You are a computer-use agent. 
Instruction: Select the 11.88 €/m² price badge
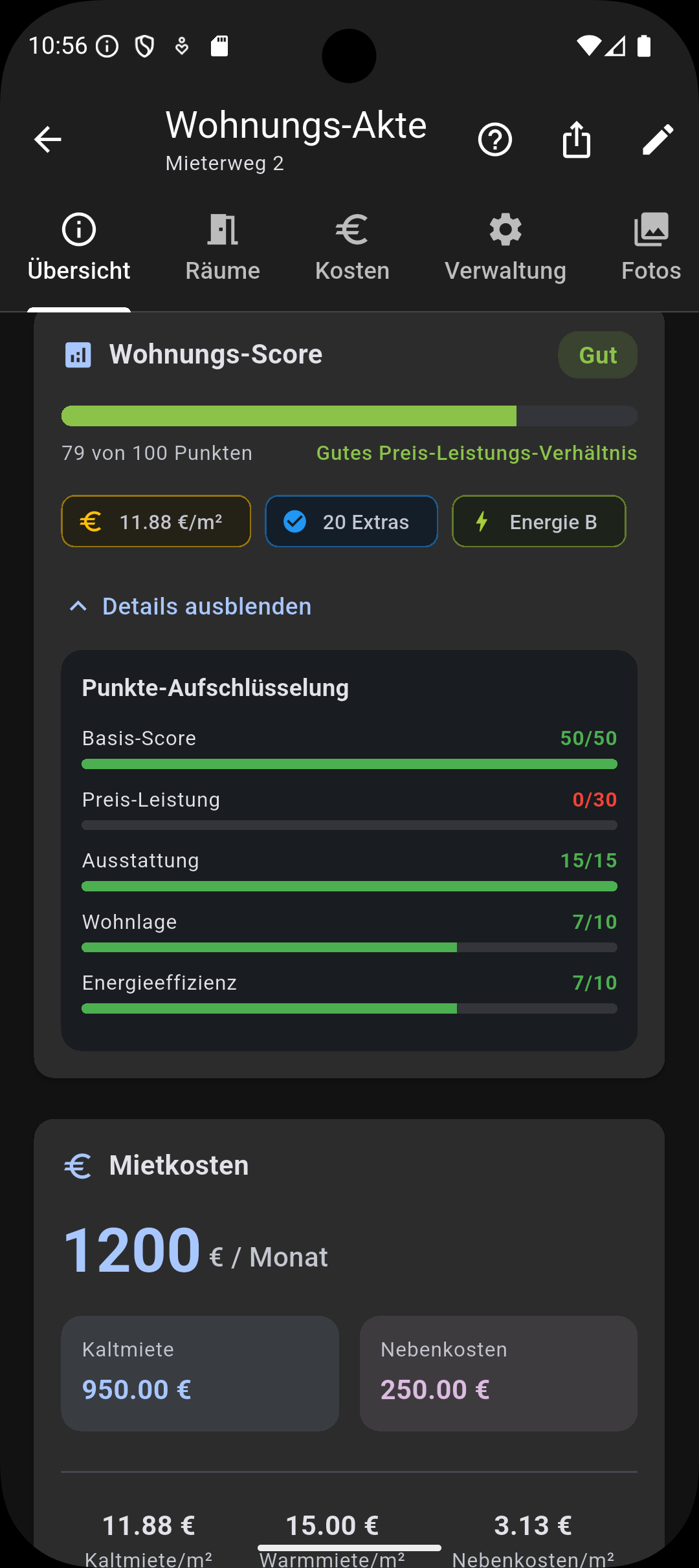[x=155, y=521]
